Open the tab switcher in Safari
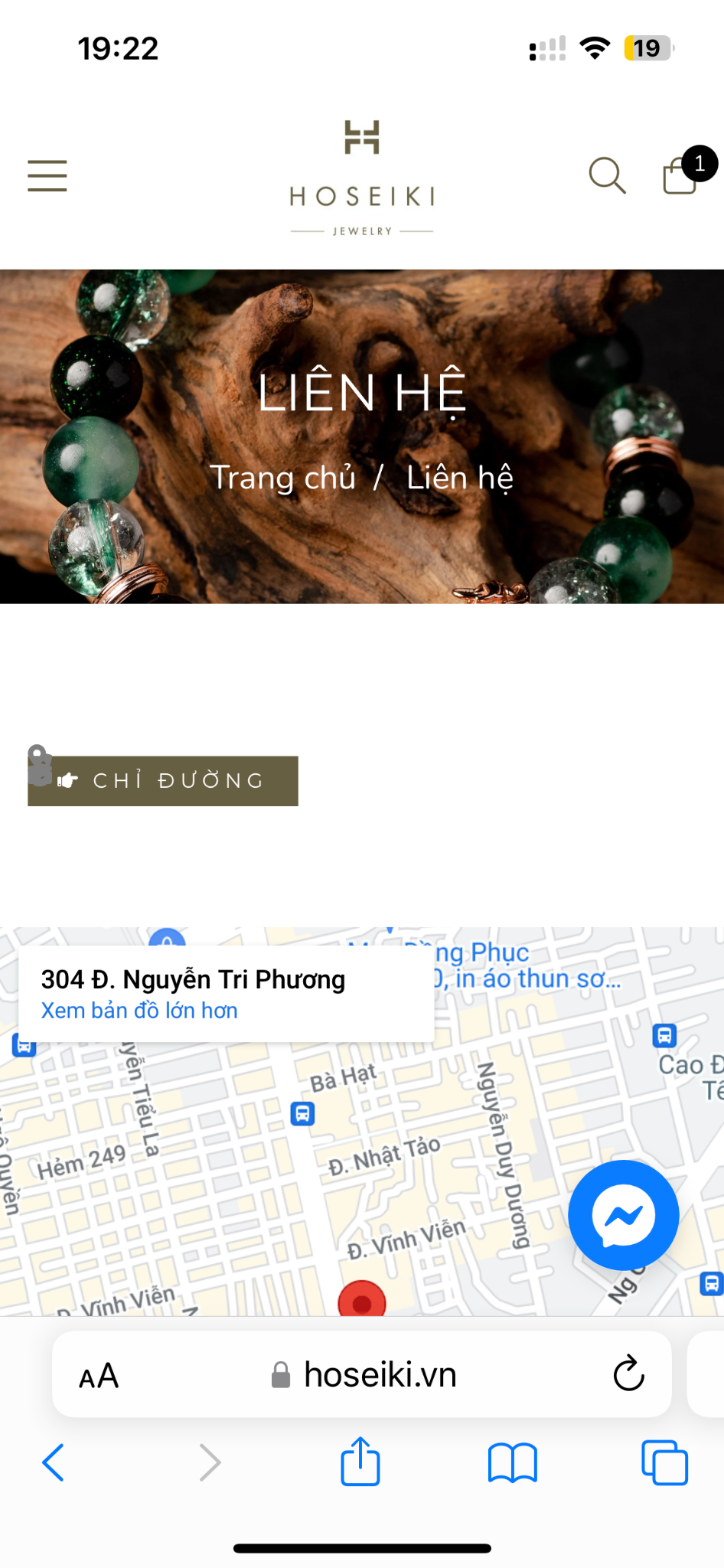 665,1461
